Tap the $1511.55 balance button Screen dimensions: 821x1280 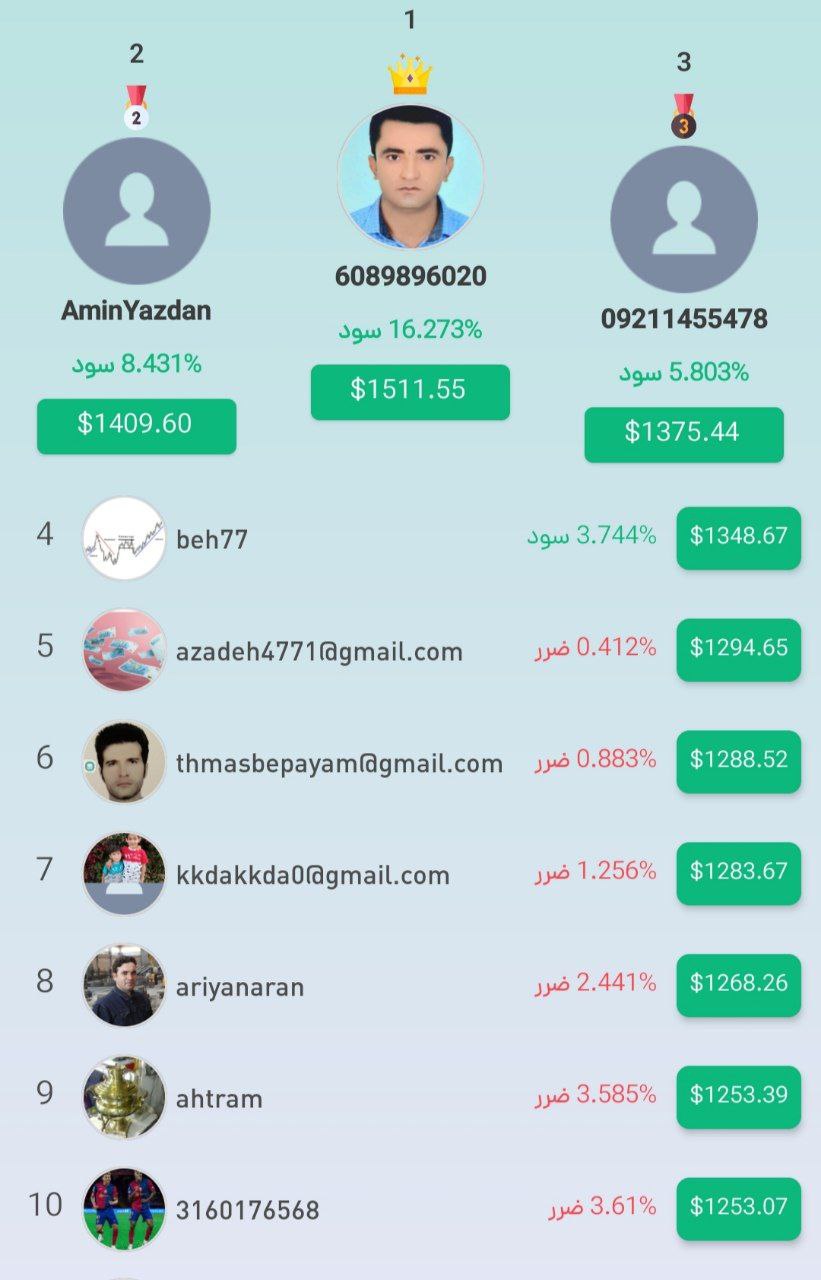[410, 391]
